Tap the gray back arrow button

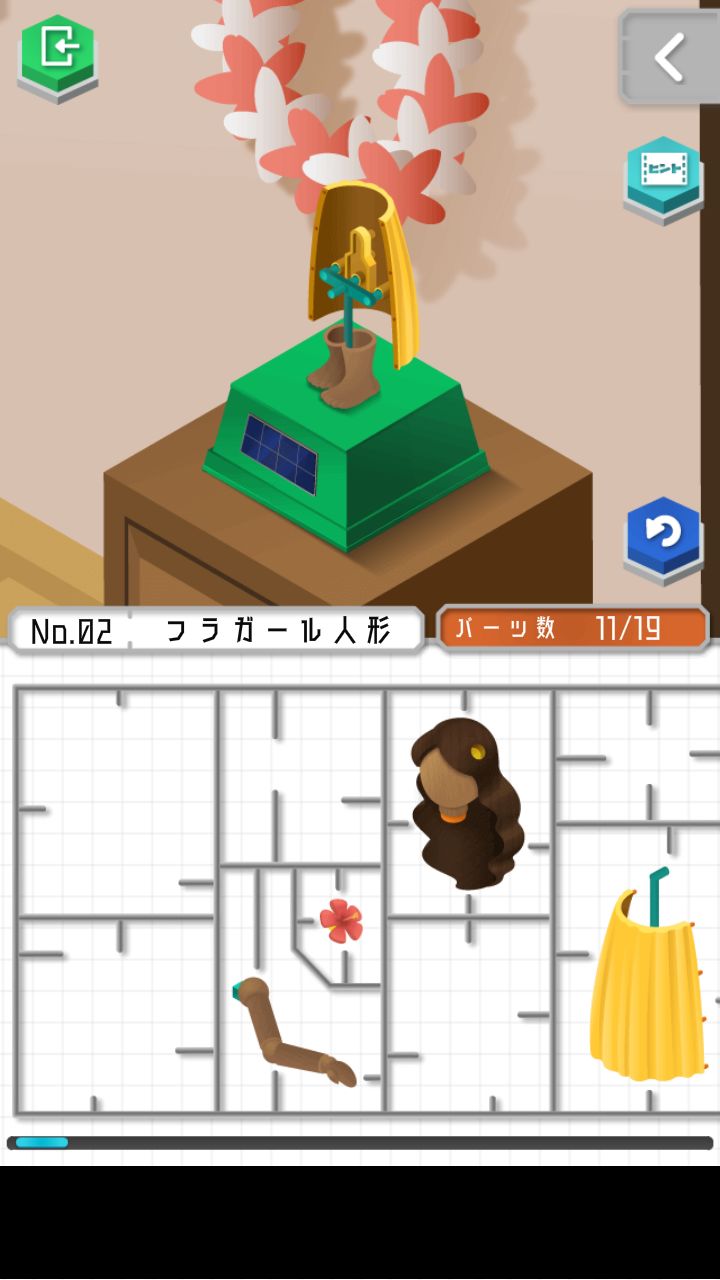[668, 57]
